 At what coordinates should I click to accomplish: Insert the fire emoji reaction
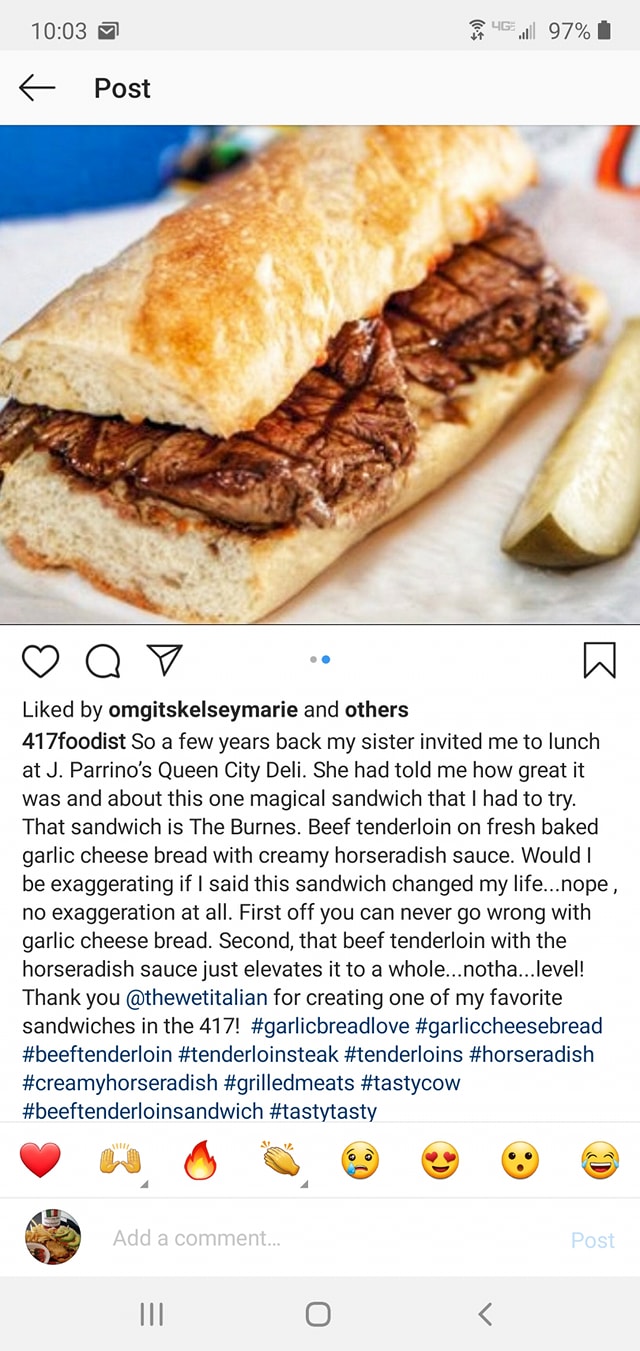200,1160
